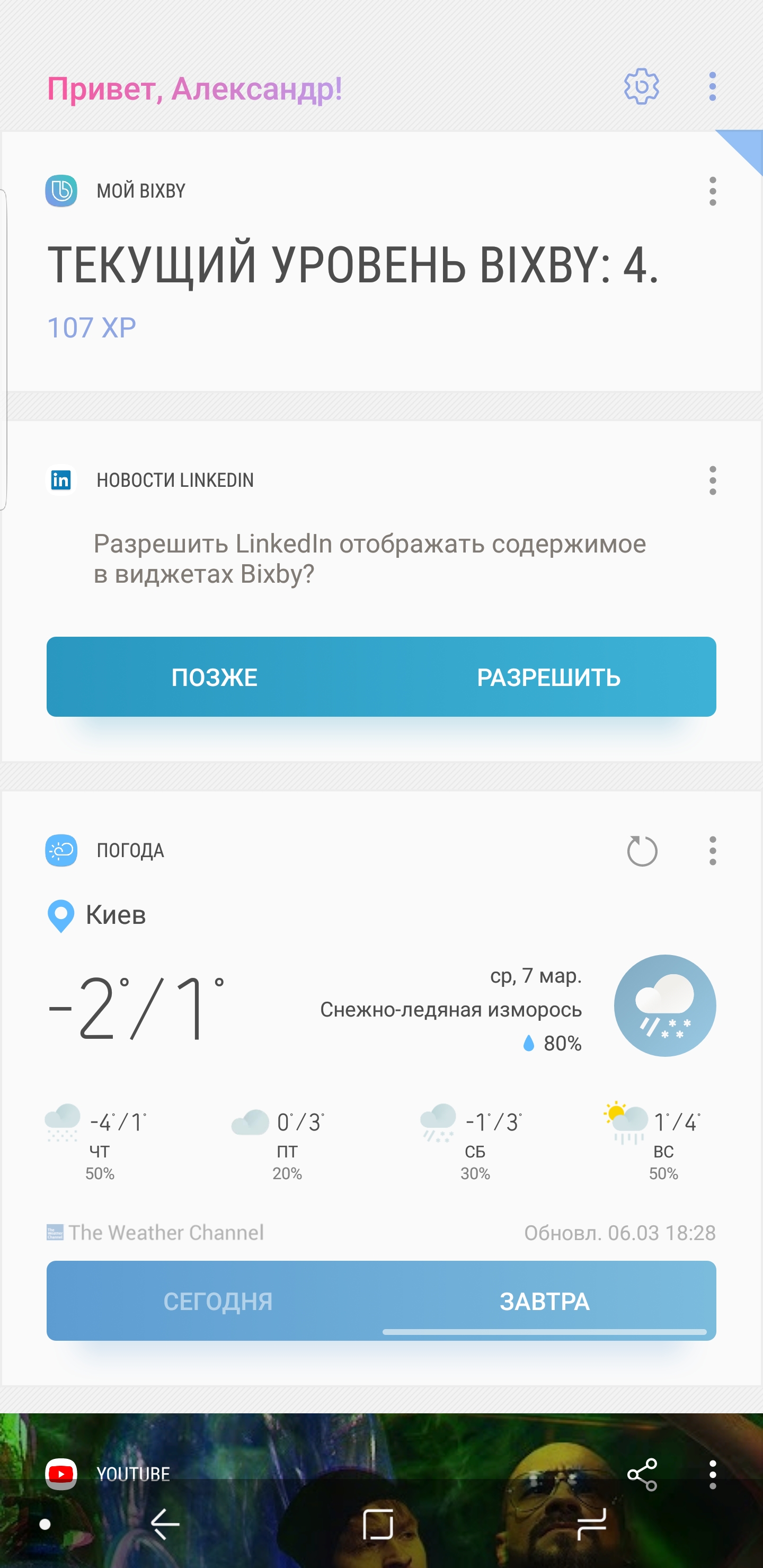The height and width of the screenshot is (1568, 763).
Task: Open the Киев weather details
Action: [116, 915]
